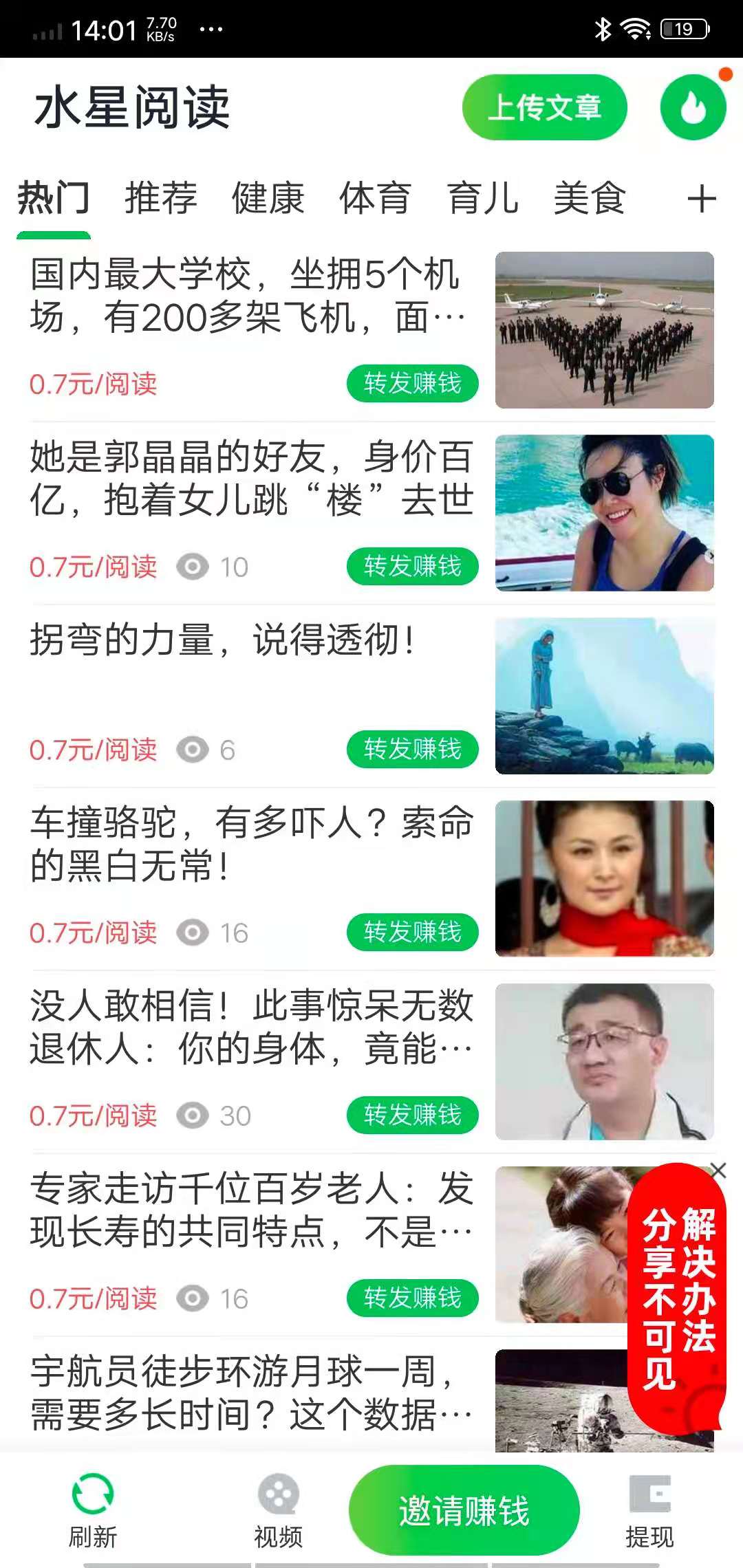Tap 转发赚钱 on the airport school article
The width and height of the screenshot is (743, 1568).
412,384
